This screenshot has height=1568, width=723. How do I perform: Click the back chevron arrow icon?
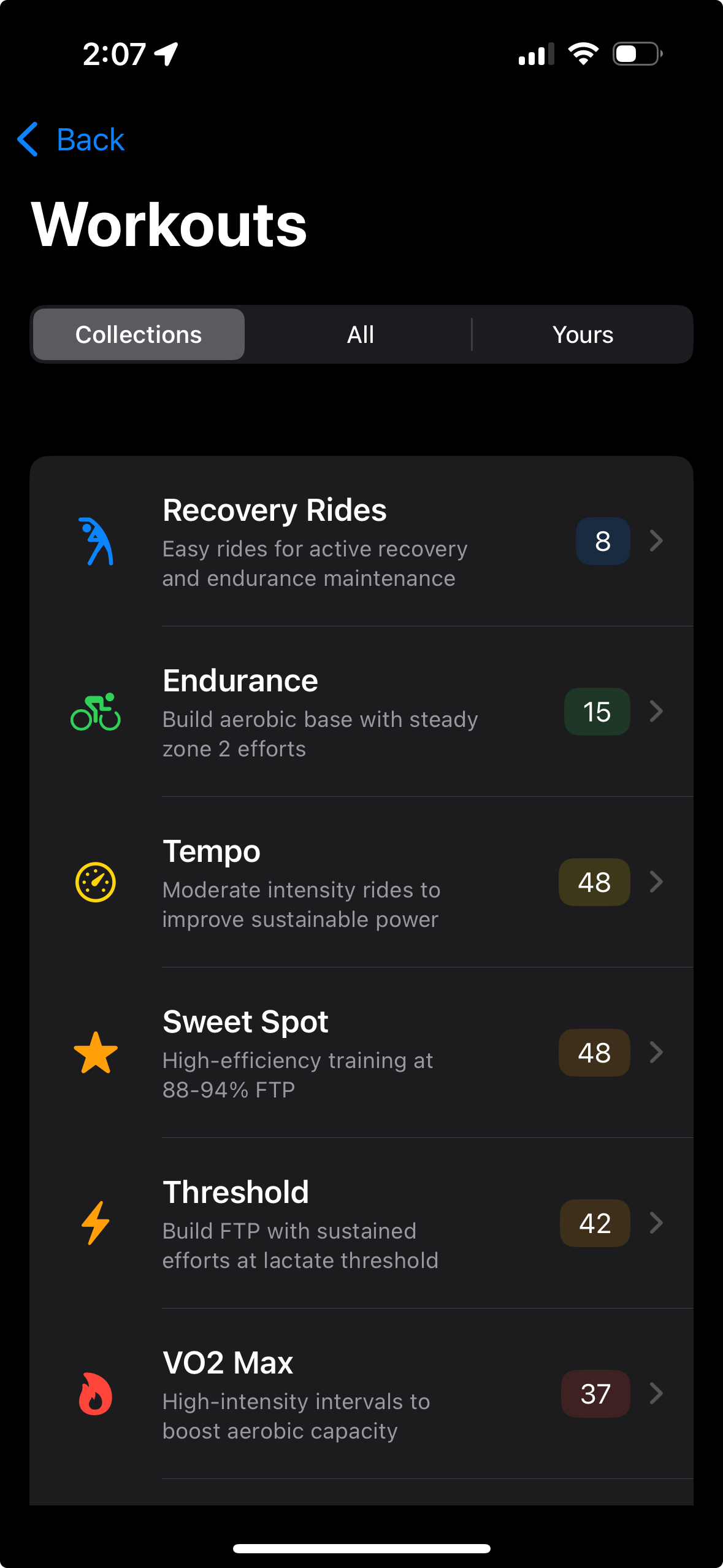pos(27,139)
